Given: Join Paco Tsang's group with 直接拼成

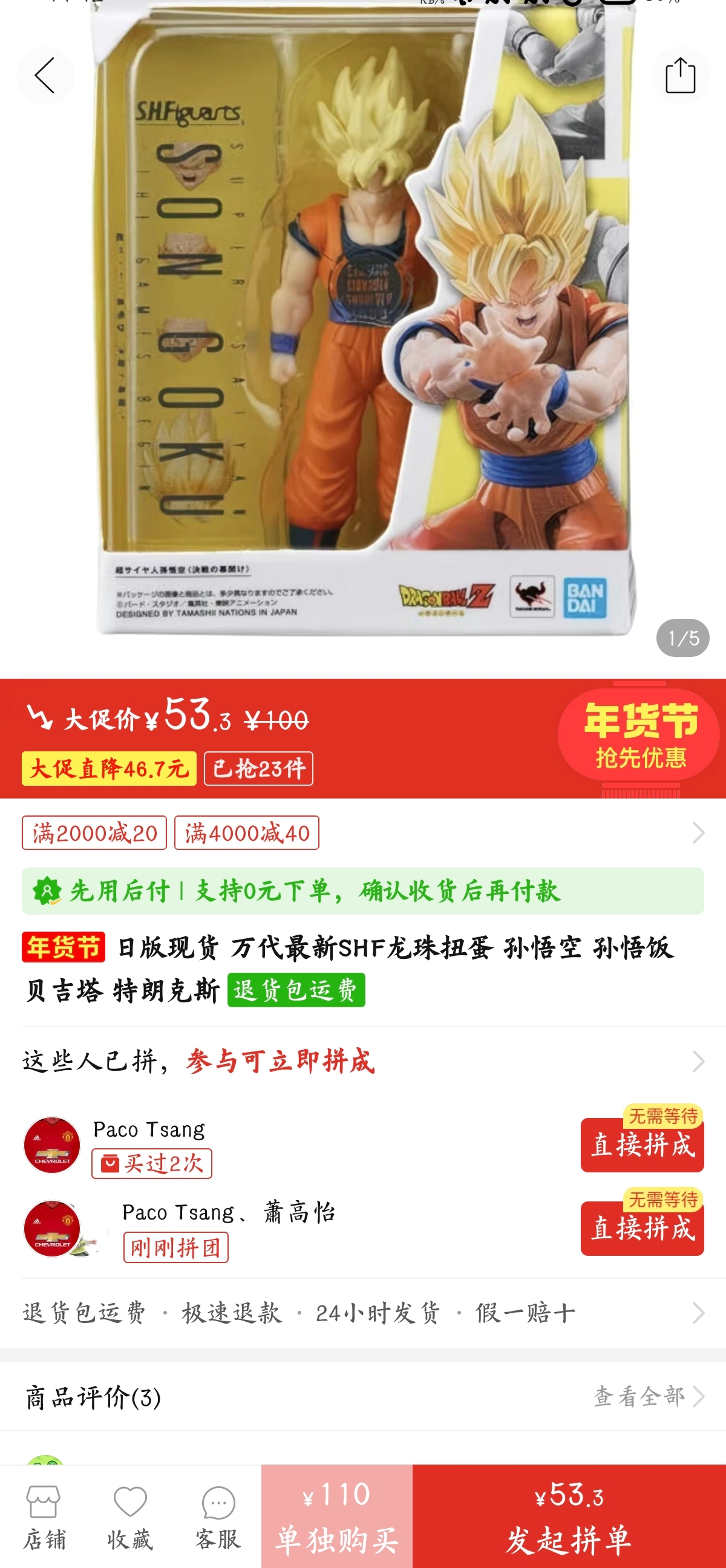Looking at the screenshot, I should 641,1145.
